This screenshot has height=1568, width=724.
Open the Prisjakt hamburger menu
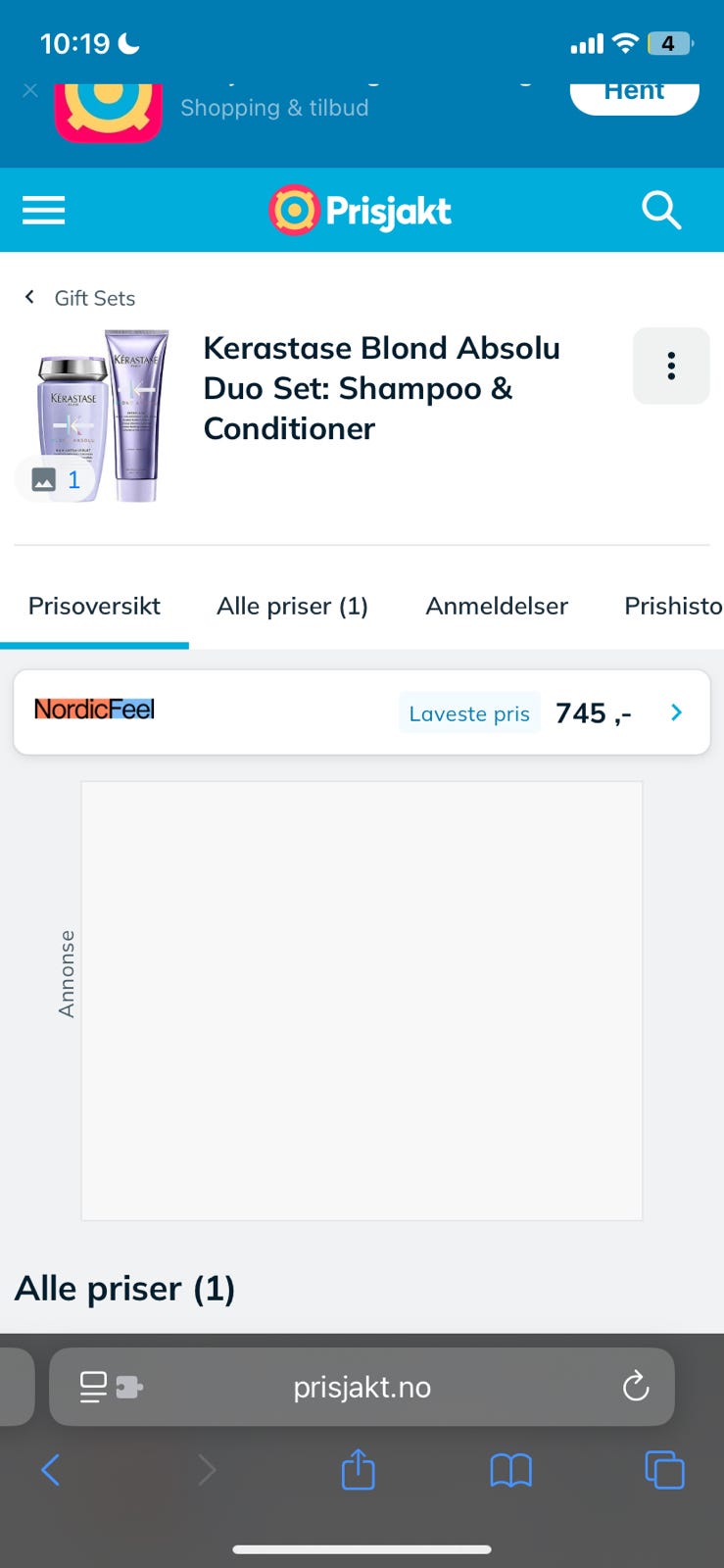[x=43, y=210]
